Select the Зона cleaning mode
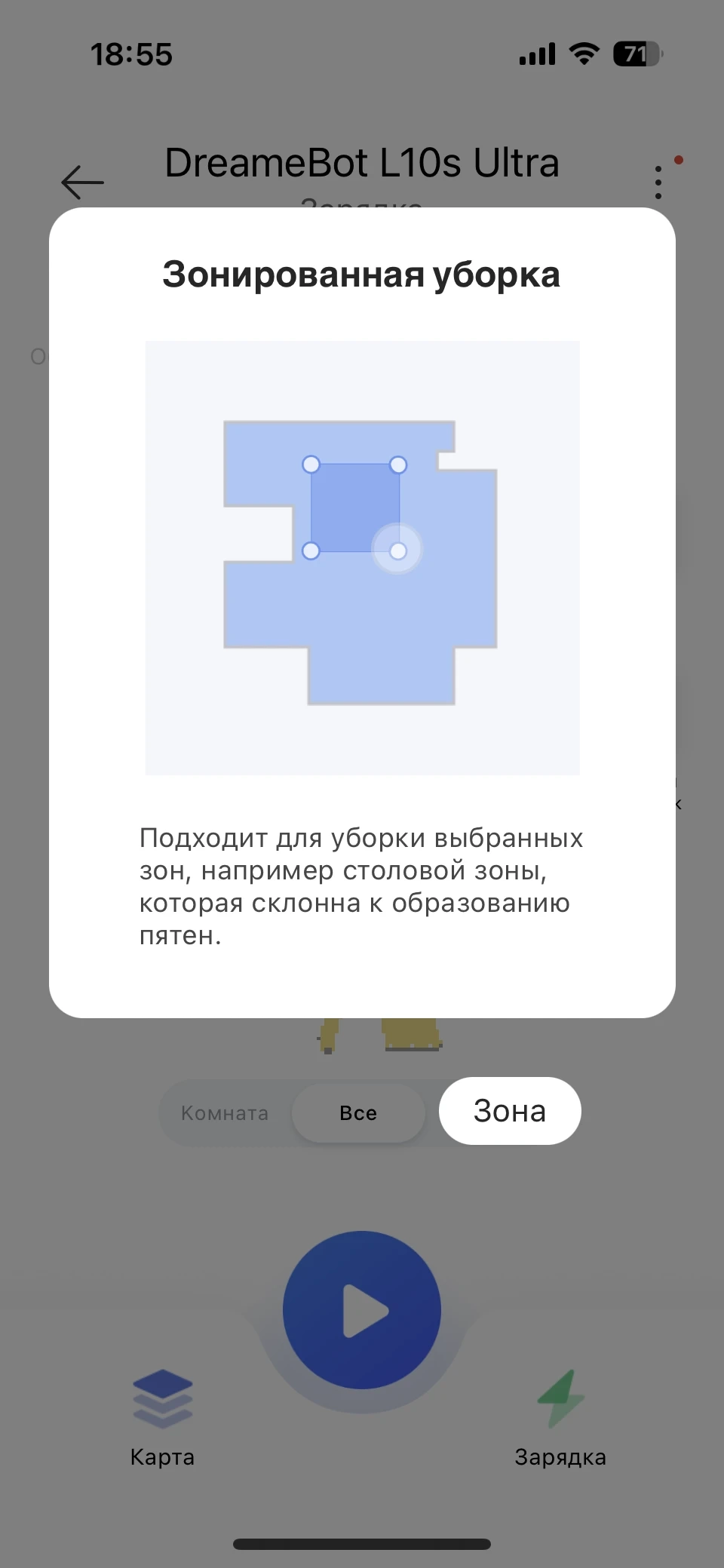The height and width of the screenshot is (1568, 724). click(x=510, y=1111)
